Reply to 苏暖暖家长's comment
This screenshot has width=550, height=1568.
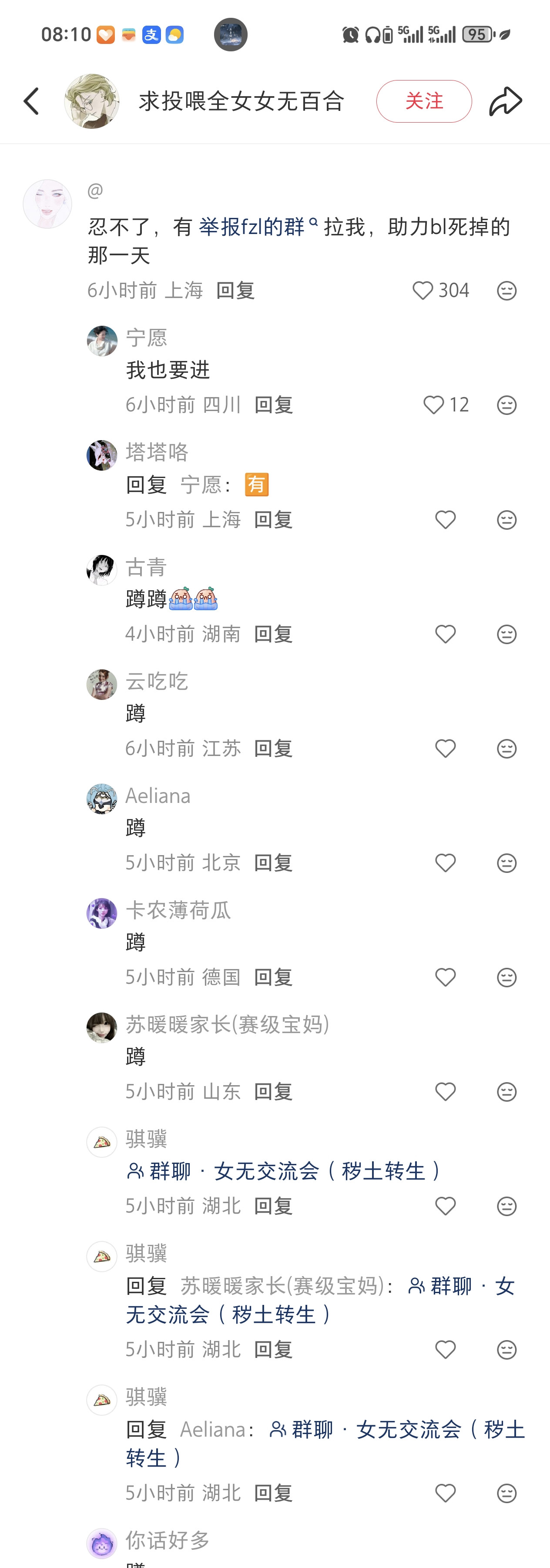pyautogui.click(x=273, y=1092)
